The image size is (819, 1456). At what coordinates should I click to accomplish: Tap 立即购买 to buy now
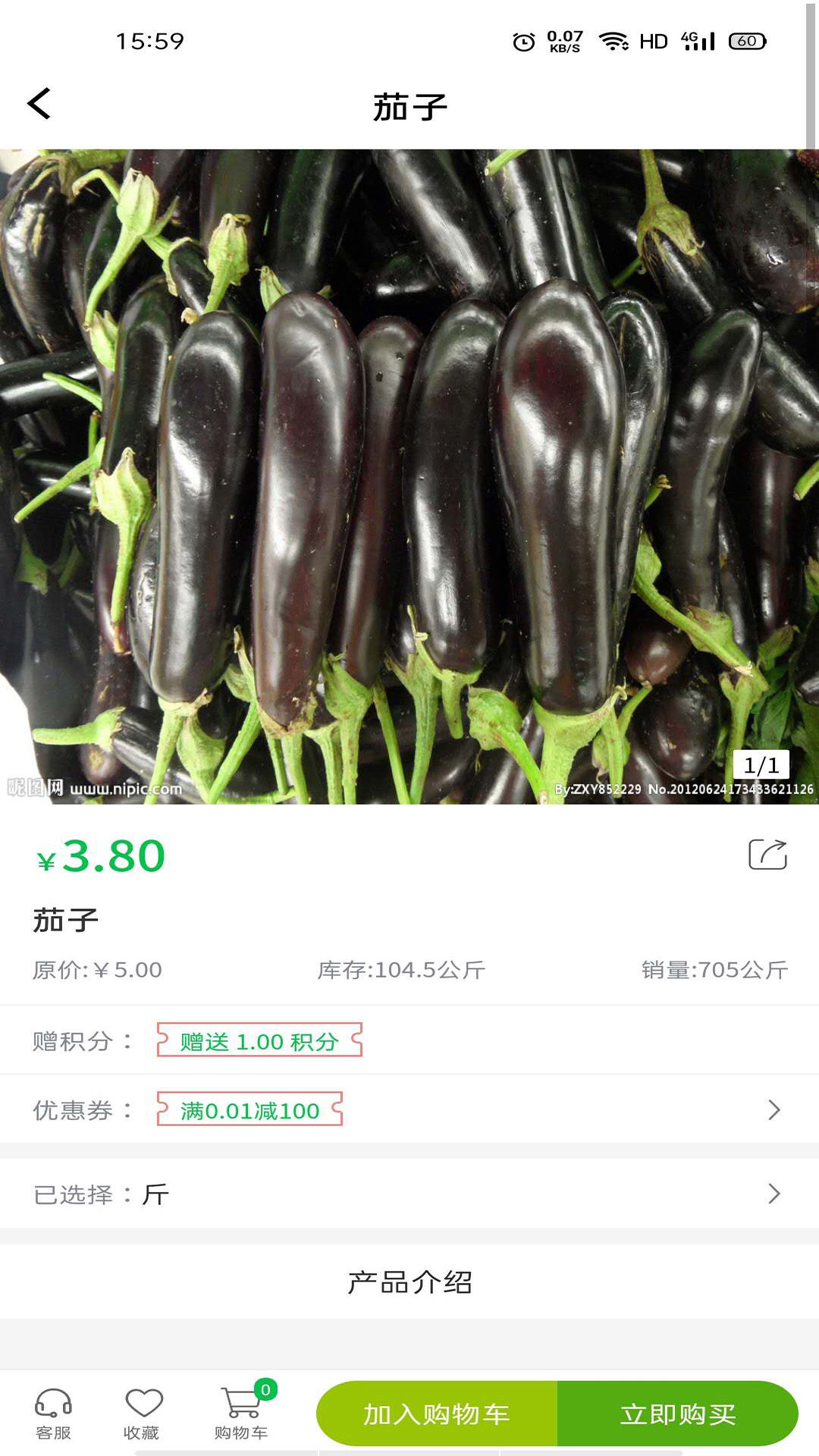pyautogui.click(x=677, y=1414)
